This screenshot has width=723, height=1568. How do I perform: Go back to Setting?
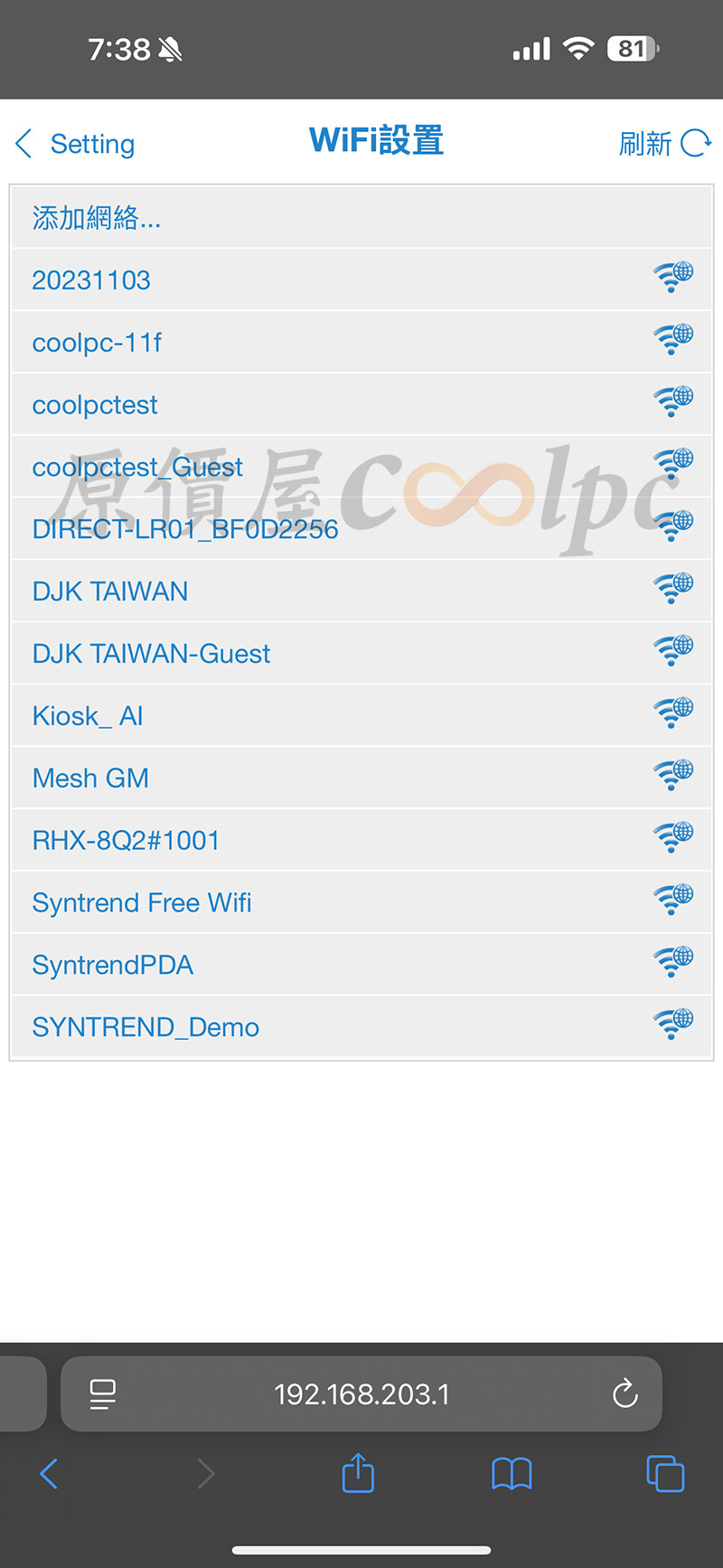pyautogui.click(x=76, y=144)
